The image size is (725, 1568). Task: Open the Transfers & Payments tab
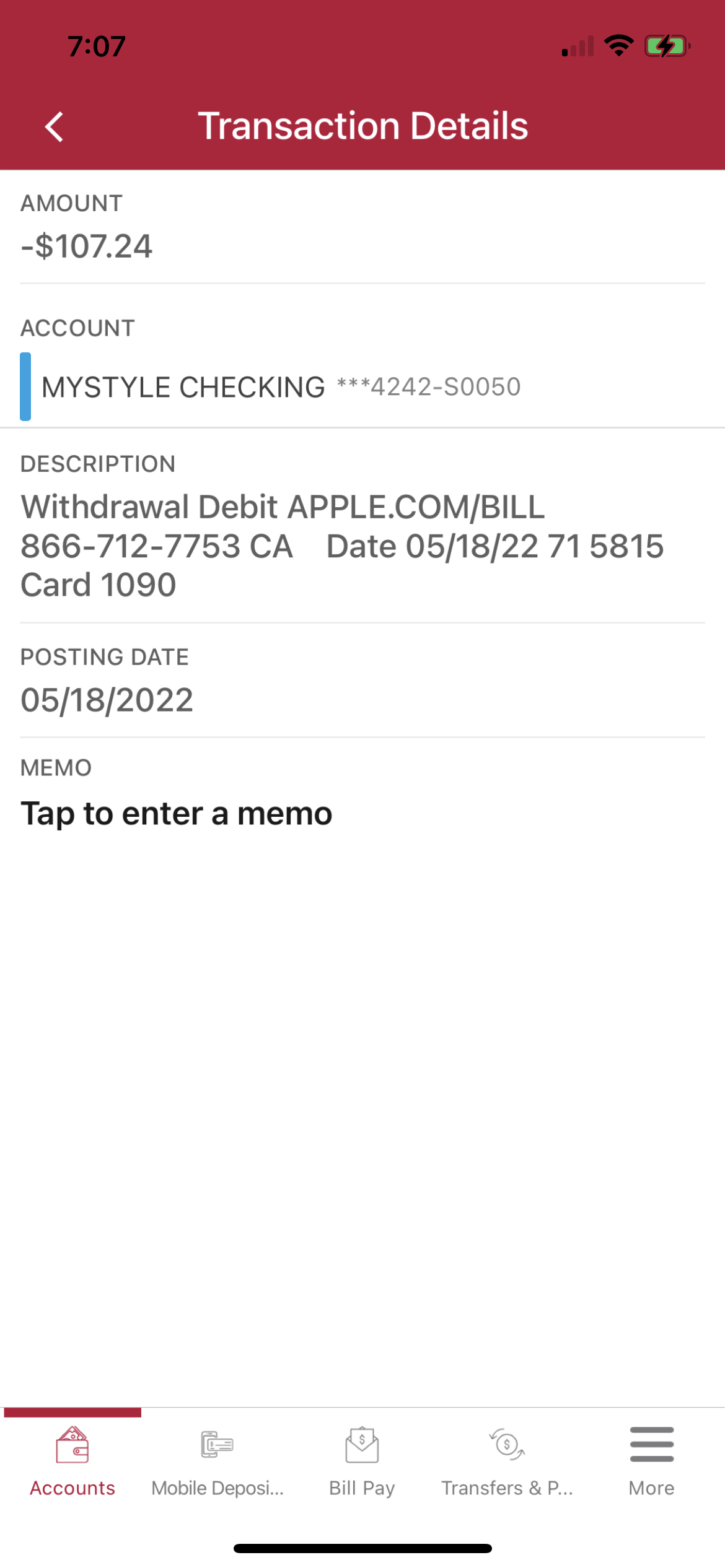point(507,1461)
